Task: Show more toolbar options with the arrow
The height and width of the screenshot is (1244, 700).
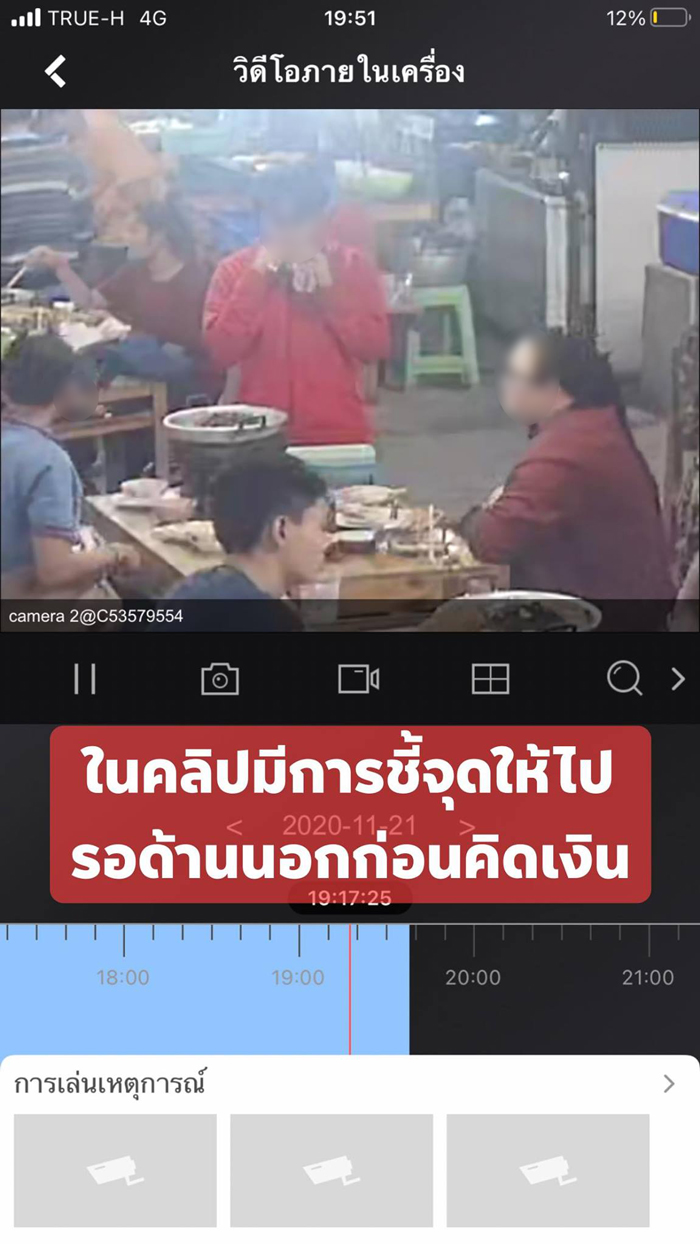Action: (x=678, y=679)
